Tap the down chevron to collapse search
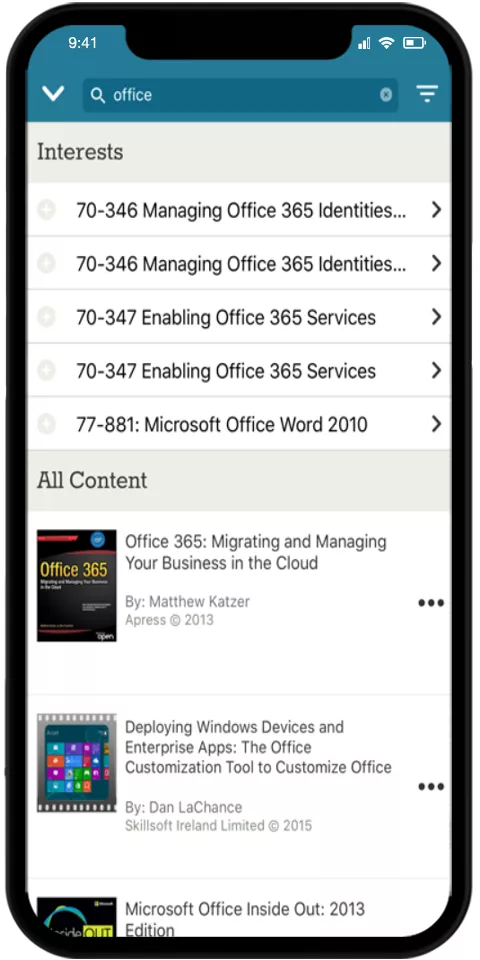 point(53,94)
